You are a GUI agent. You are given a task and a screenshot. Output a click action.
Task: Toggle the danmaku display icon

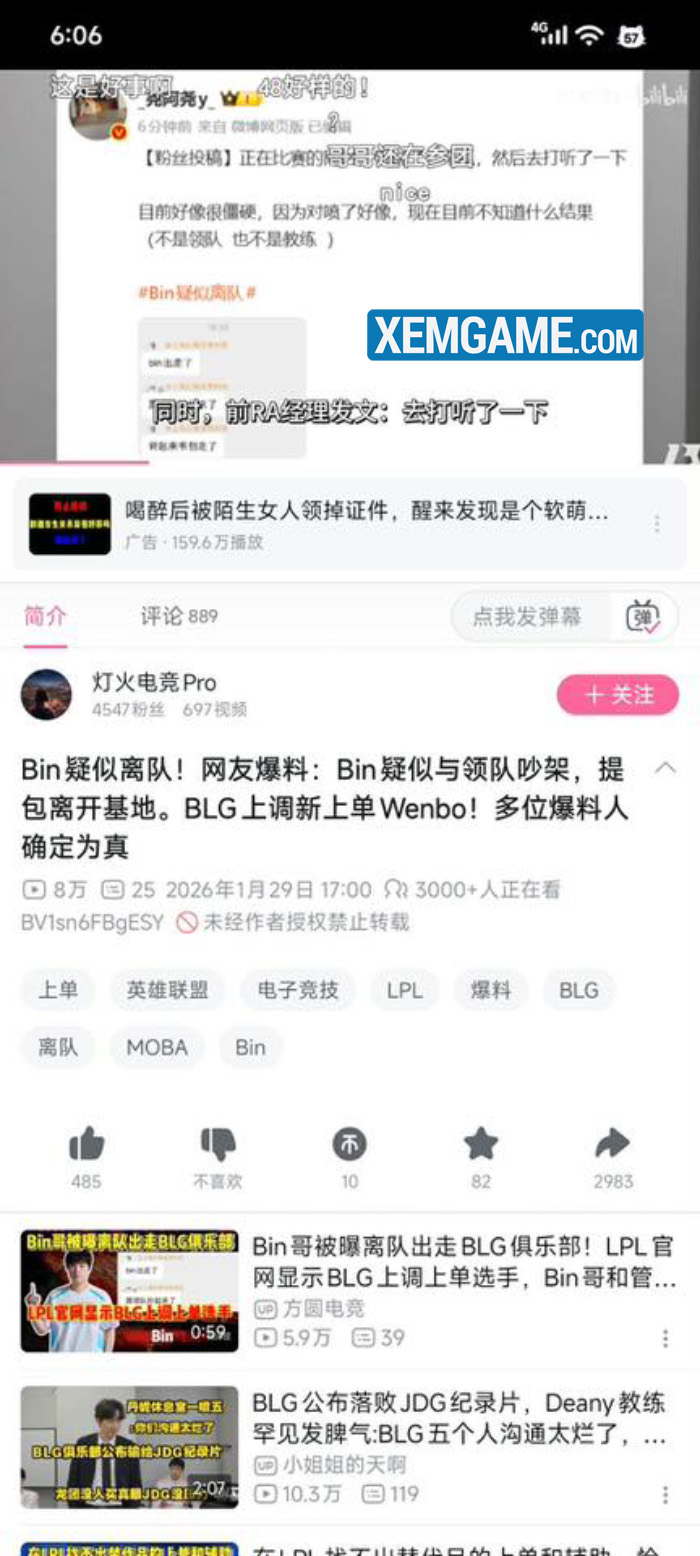click(643, 617)
